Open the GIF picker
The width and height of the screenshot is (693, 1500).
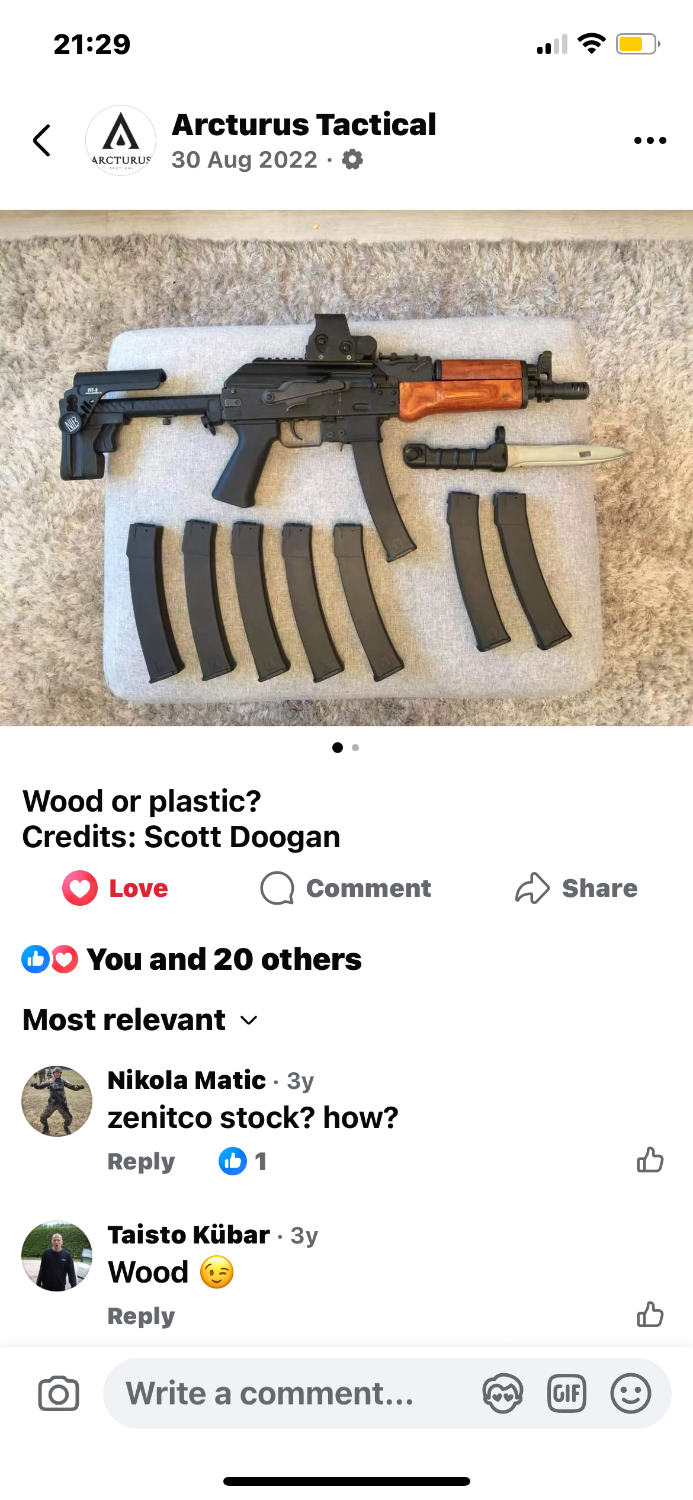566,1393
